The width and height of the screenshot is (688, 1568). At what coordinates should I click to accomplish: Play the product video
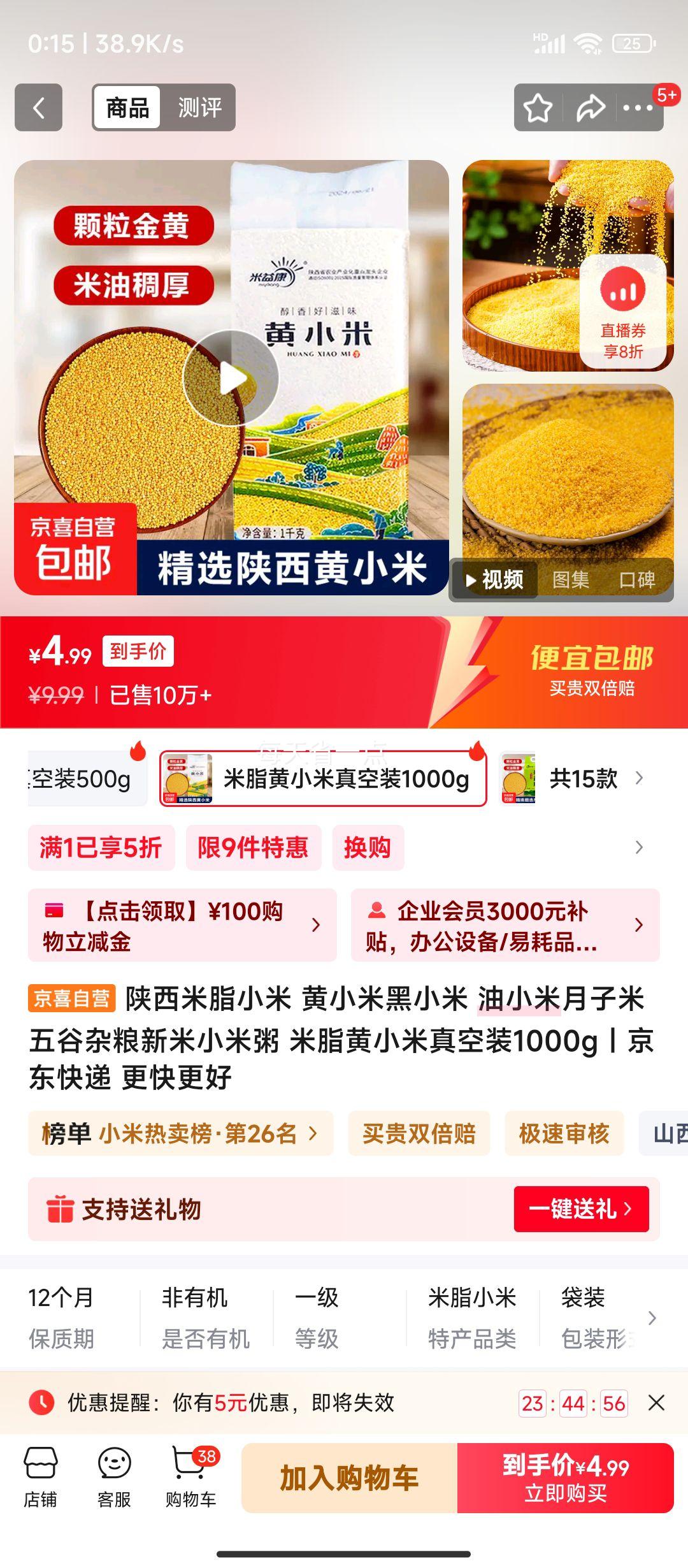tap(231, 378)
